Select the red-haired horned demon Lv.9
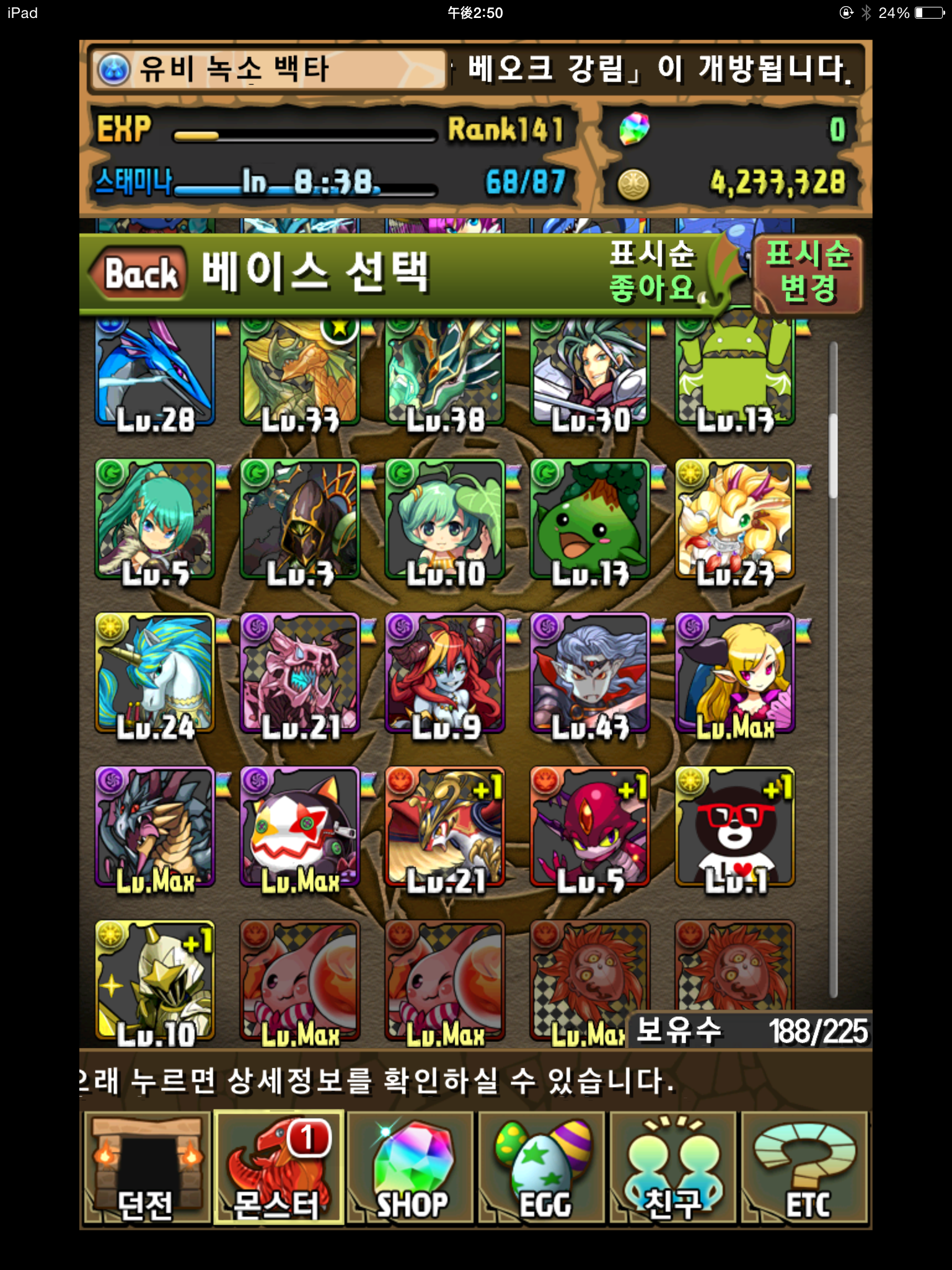Image resolution: width=952 pixels, height=1270 pixels. pos(445,673)
